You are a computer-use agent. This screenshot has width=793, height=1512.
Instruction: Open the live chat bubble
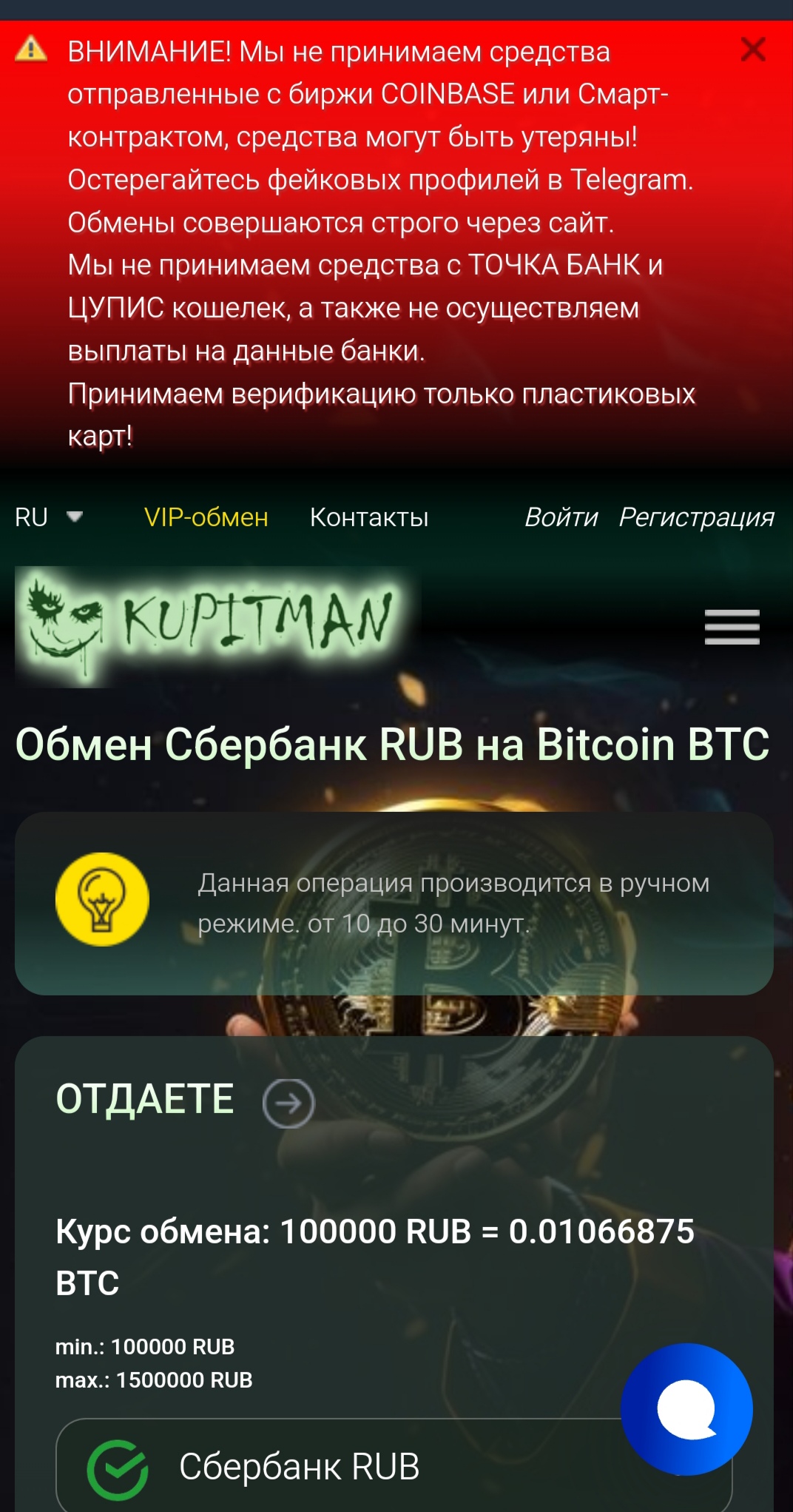click(686, 1408)
